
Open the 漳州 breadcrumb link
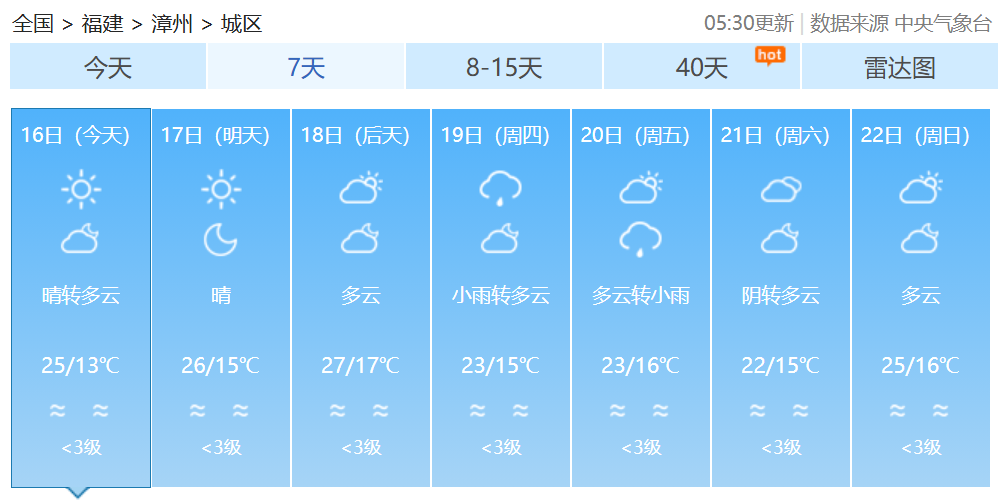pyautogui.click(x=172, y=23)
